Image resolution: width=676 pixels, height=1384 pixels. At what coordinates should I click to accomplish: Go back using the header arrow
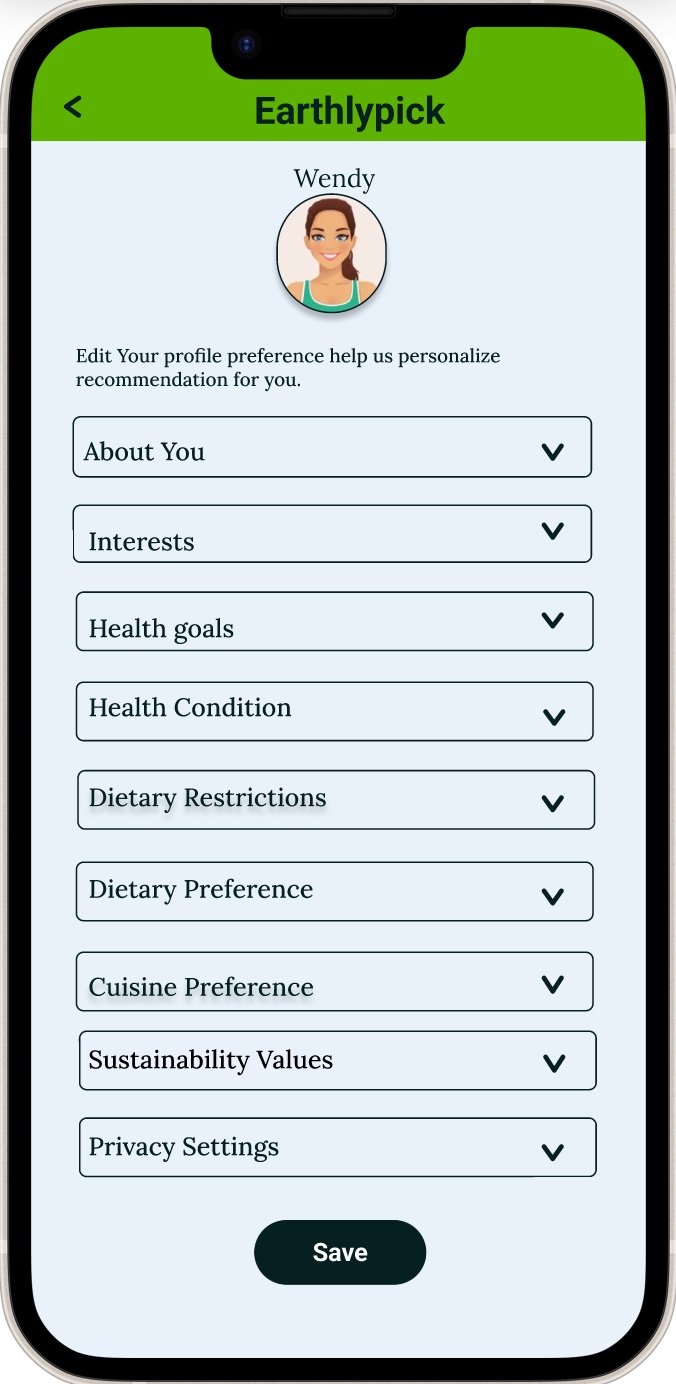pyautogui.click(x=72, y=107)
